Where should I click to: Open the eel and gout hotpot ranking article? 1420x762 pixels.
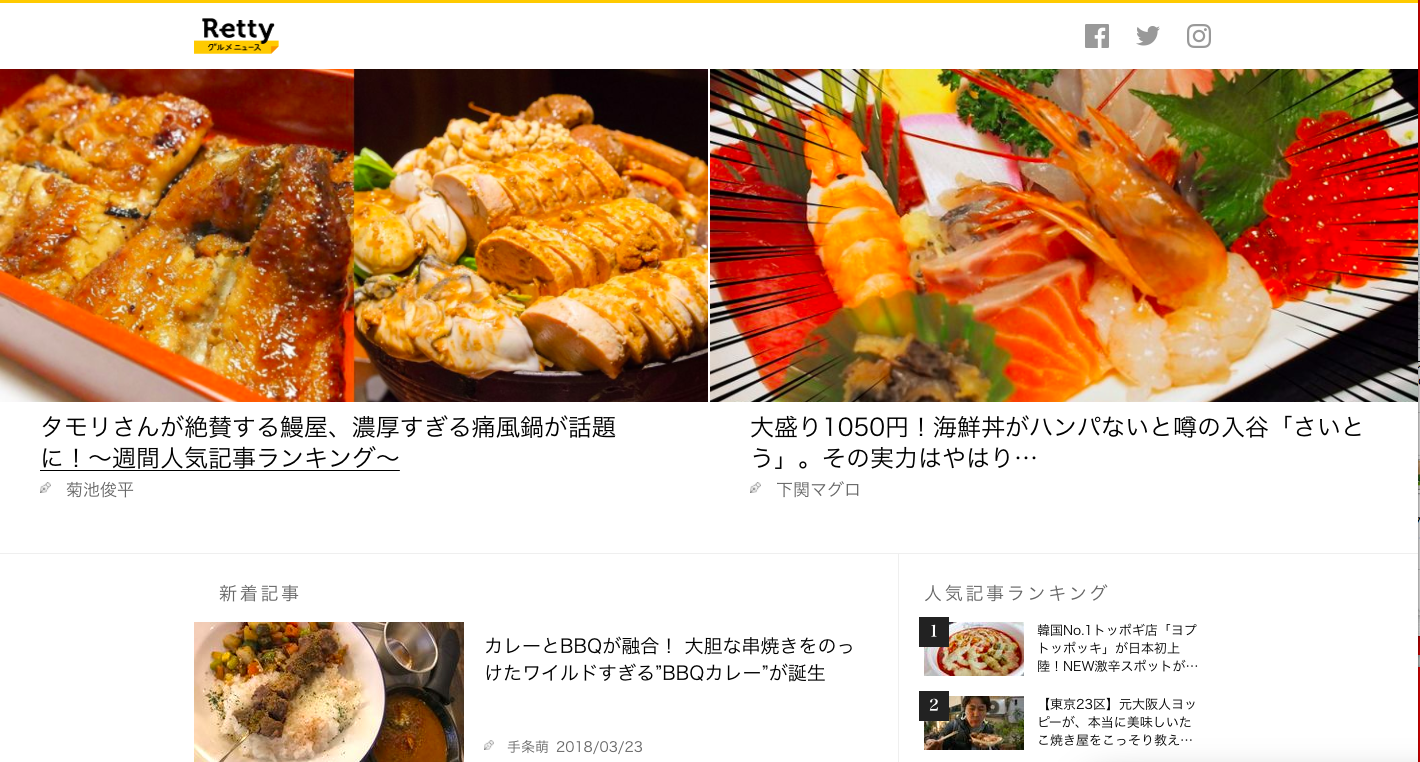click(354, 235)
